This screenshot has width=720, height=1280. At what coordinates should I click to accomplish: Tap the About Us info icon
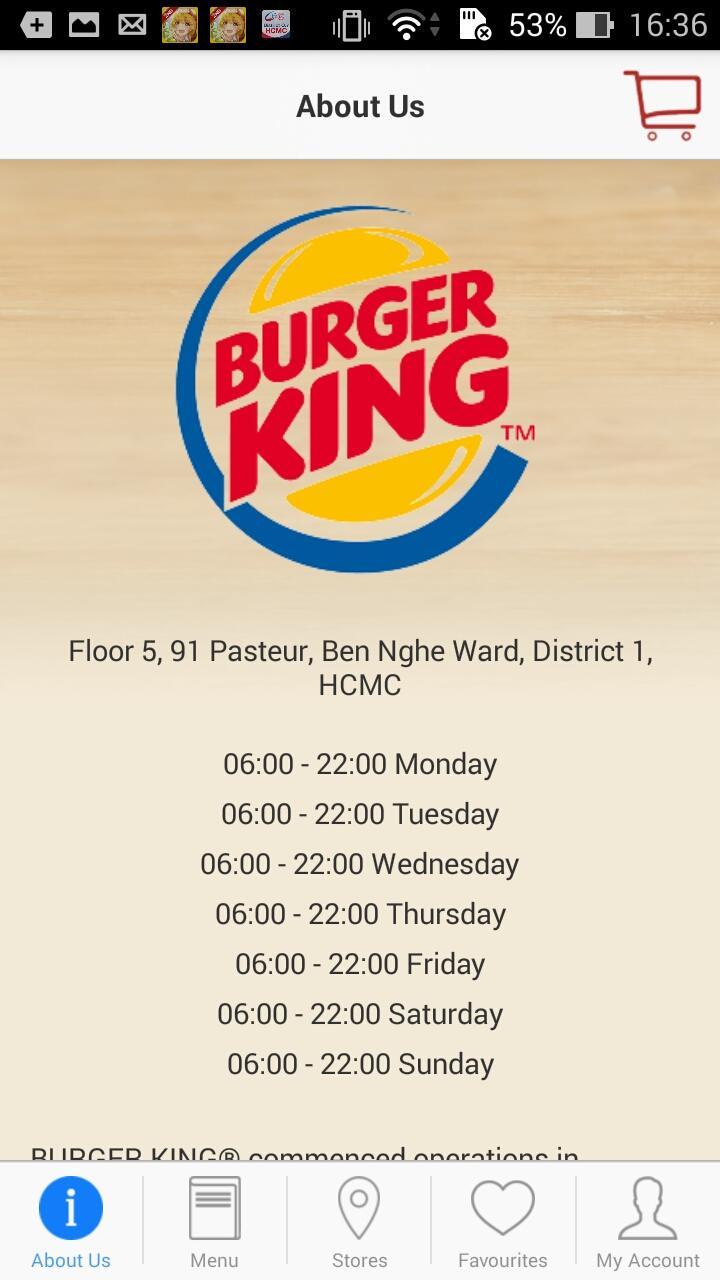(70, 1207)
